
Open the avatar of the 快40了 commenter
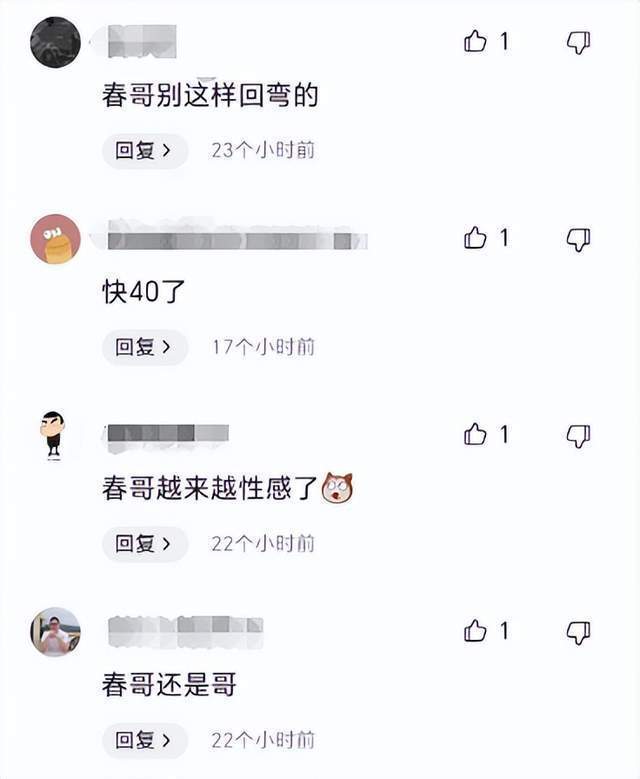coord(55,239)
